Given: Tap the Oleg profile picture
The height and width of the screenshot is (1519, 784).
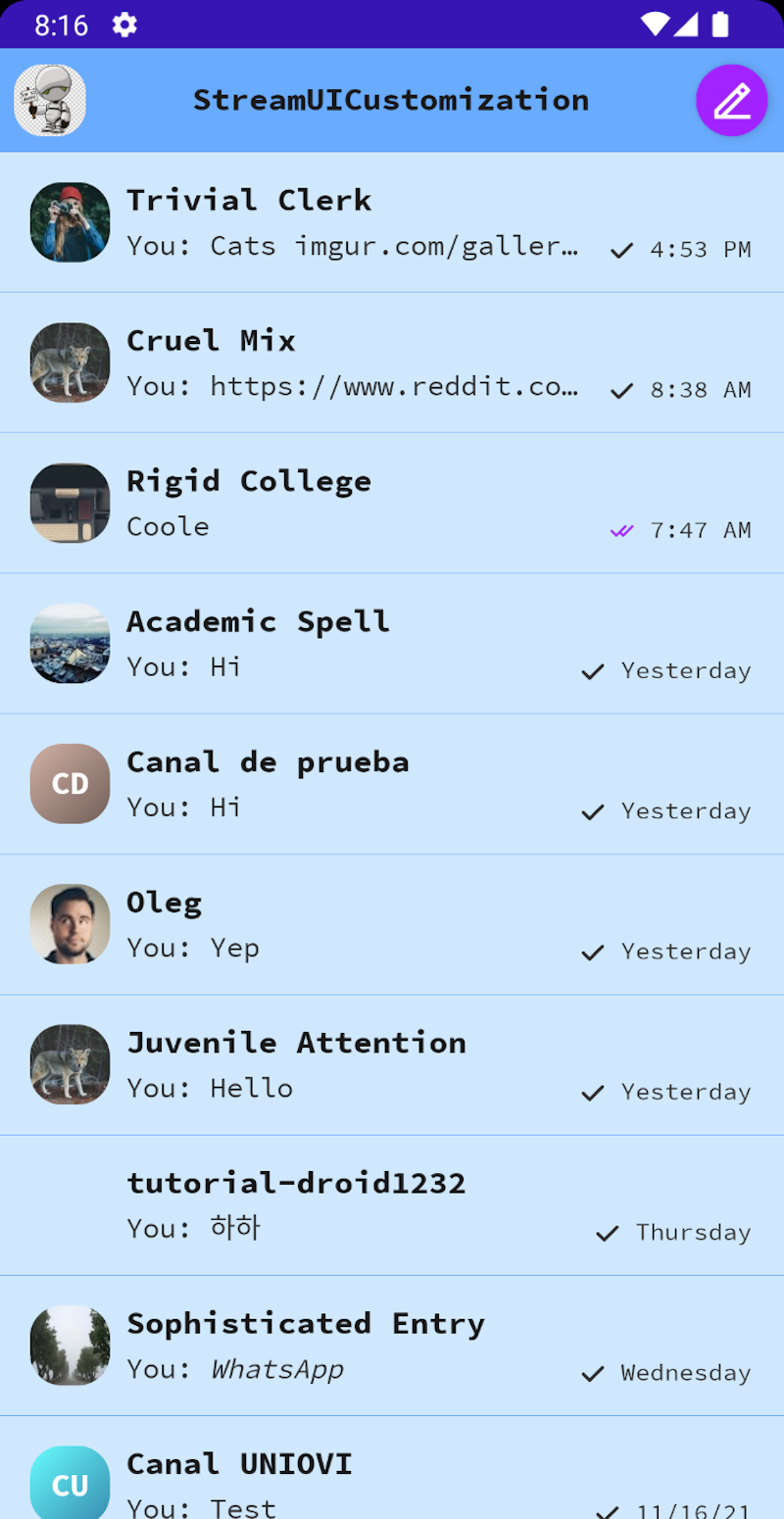Looking at the screenshot, I should coord(70,924).
